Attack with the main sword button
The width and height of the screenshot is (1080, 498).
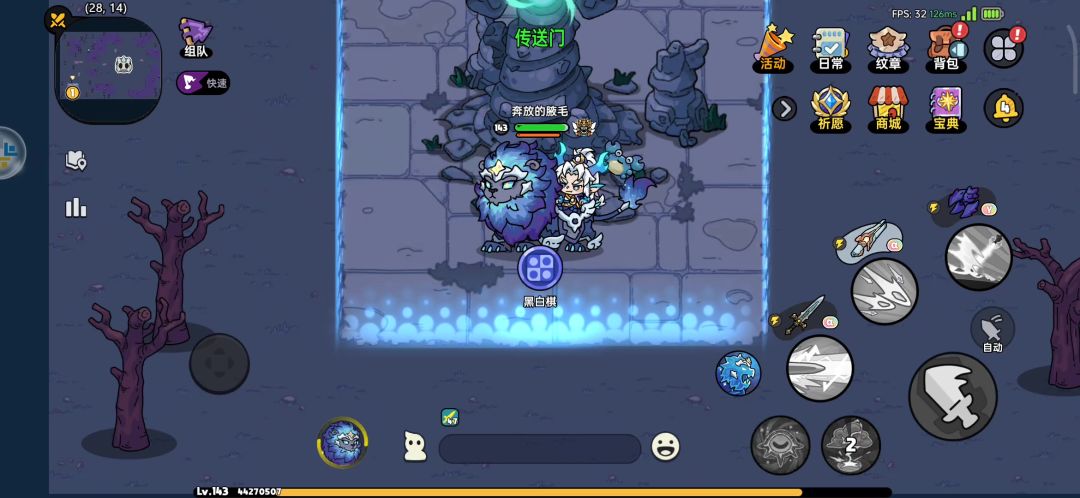tap(952, 396)
